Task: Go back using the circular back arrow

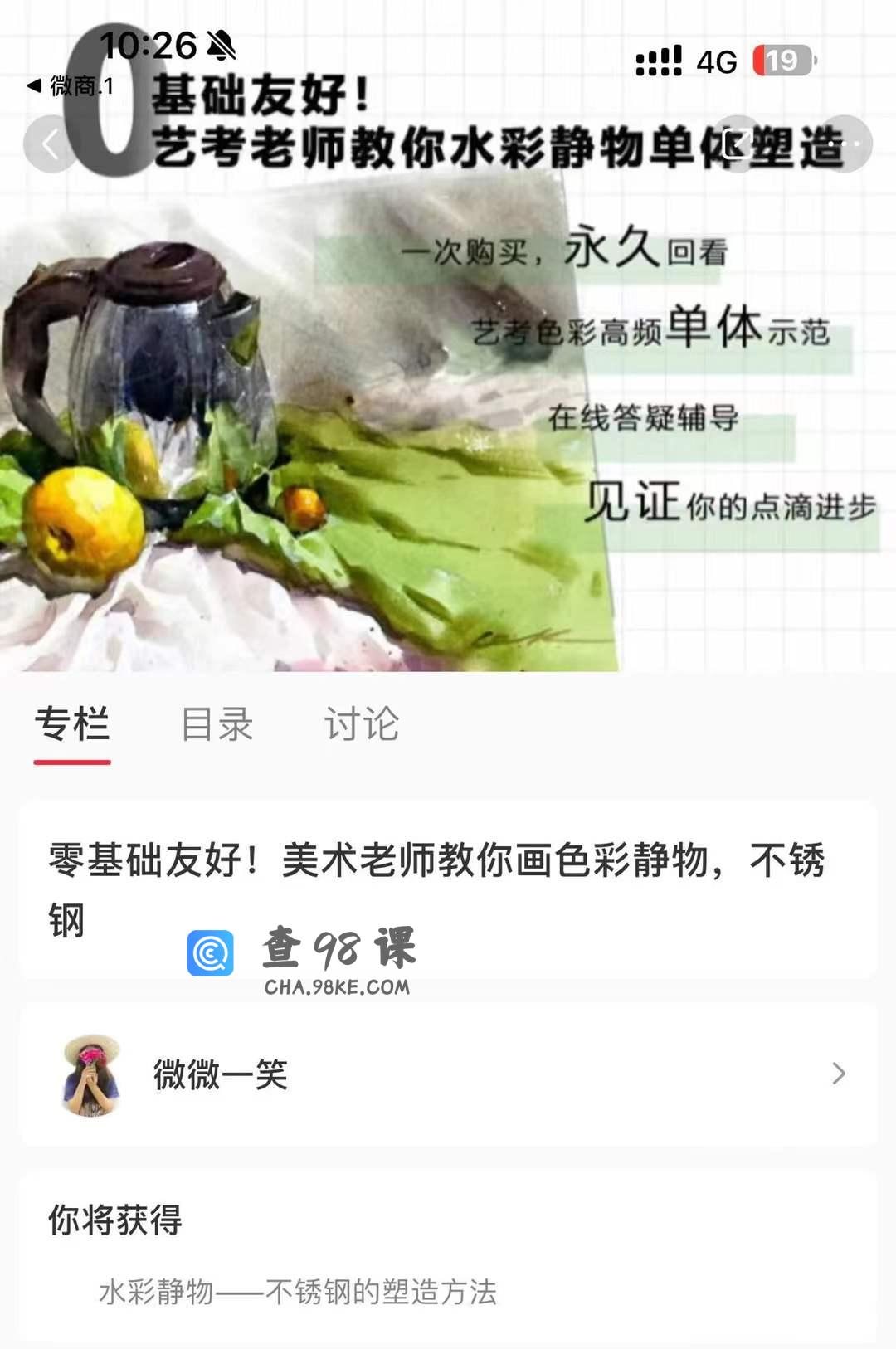Action: [x=51, y=144]
